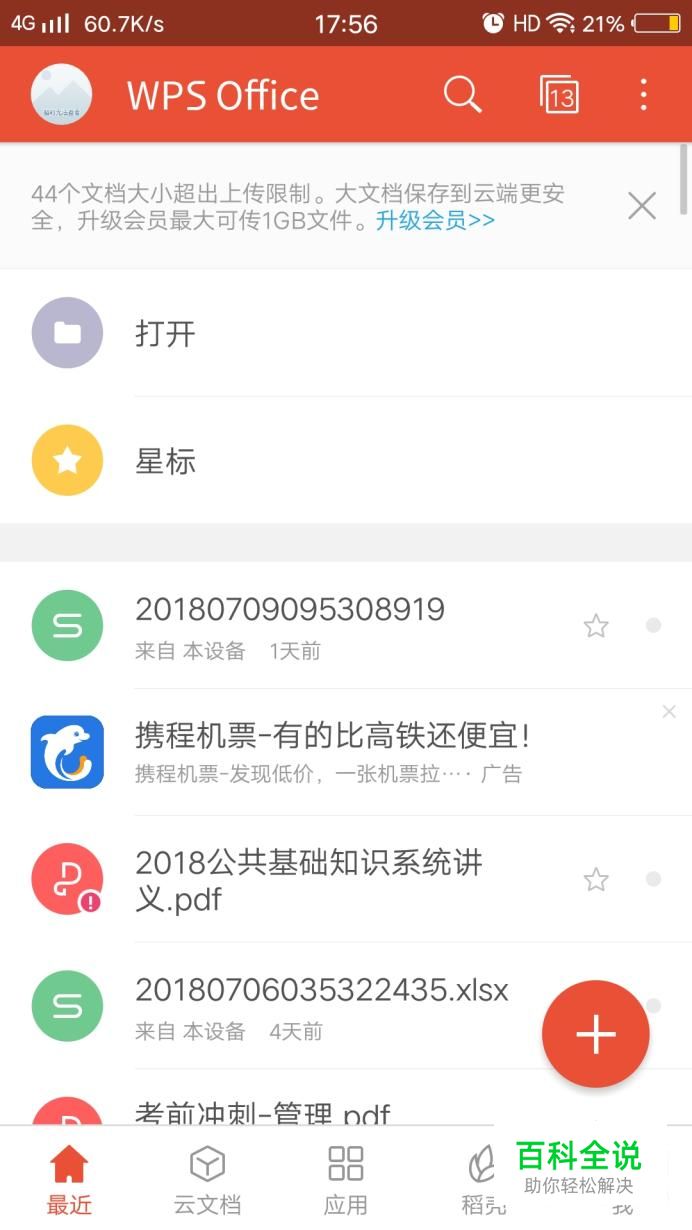Image resolution: width=692 pixels, height=1230 pixels.
Task: Close the 携程机票 advertisement
Action: (669, 712)
